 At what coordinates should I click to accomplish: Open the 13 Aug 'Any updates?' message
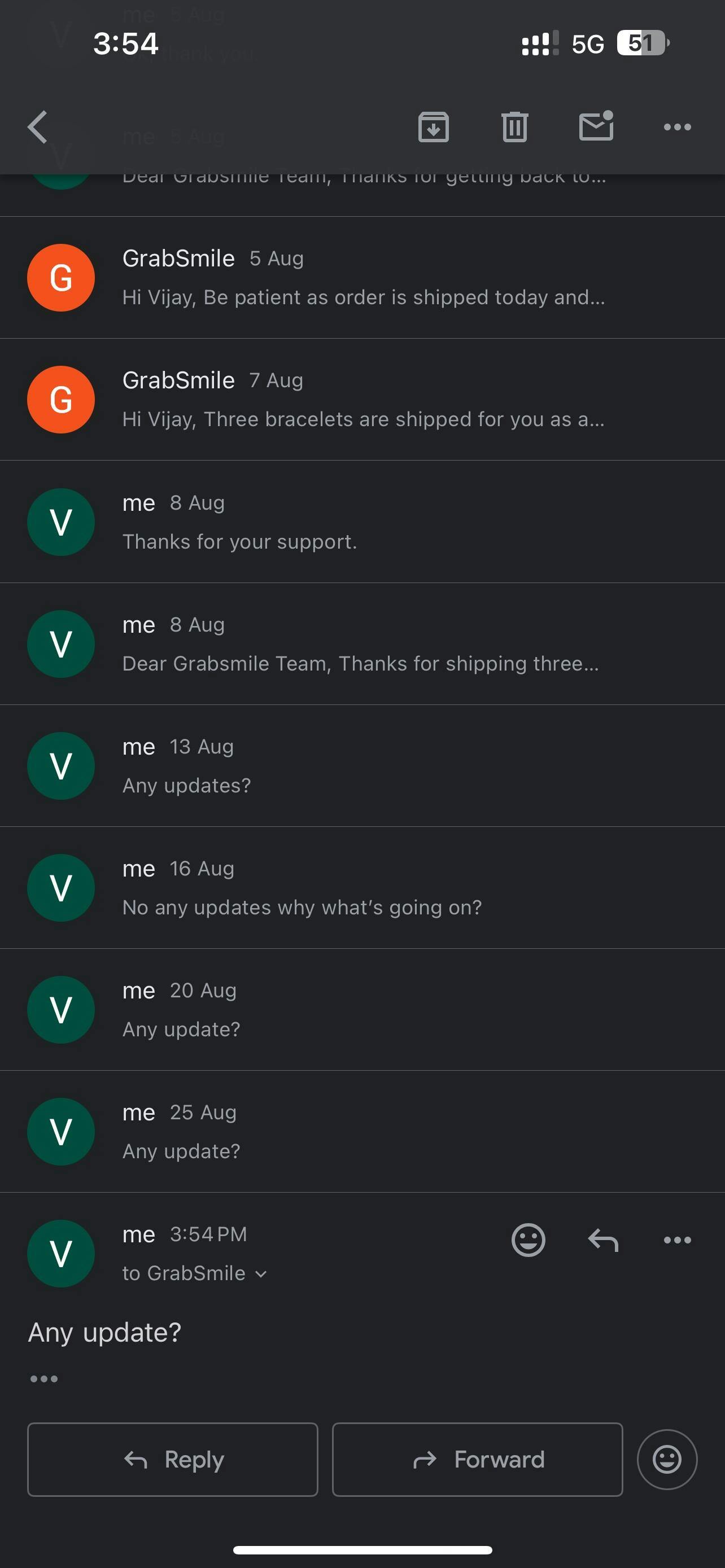pyautogui.click(x=362, y=766)
